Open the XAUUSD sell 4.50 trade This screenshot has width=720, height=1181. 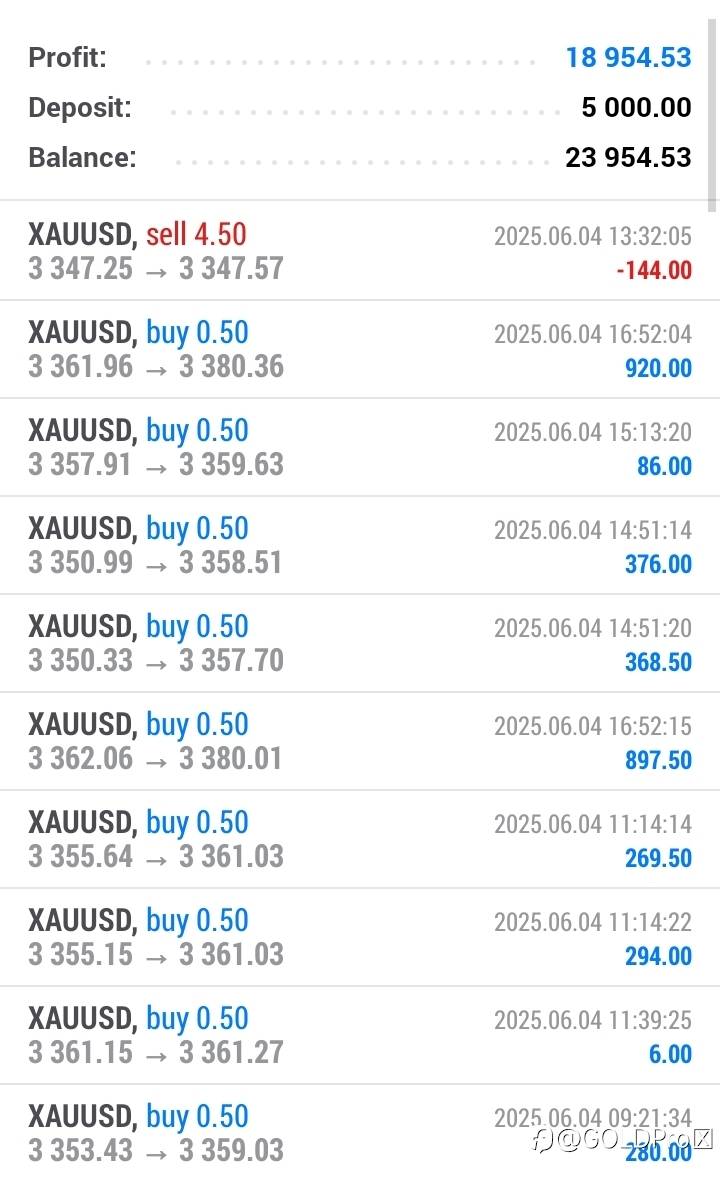coord(360,251)
